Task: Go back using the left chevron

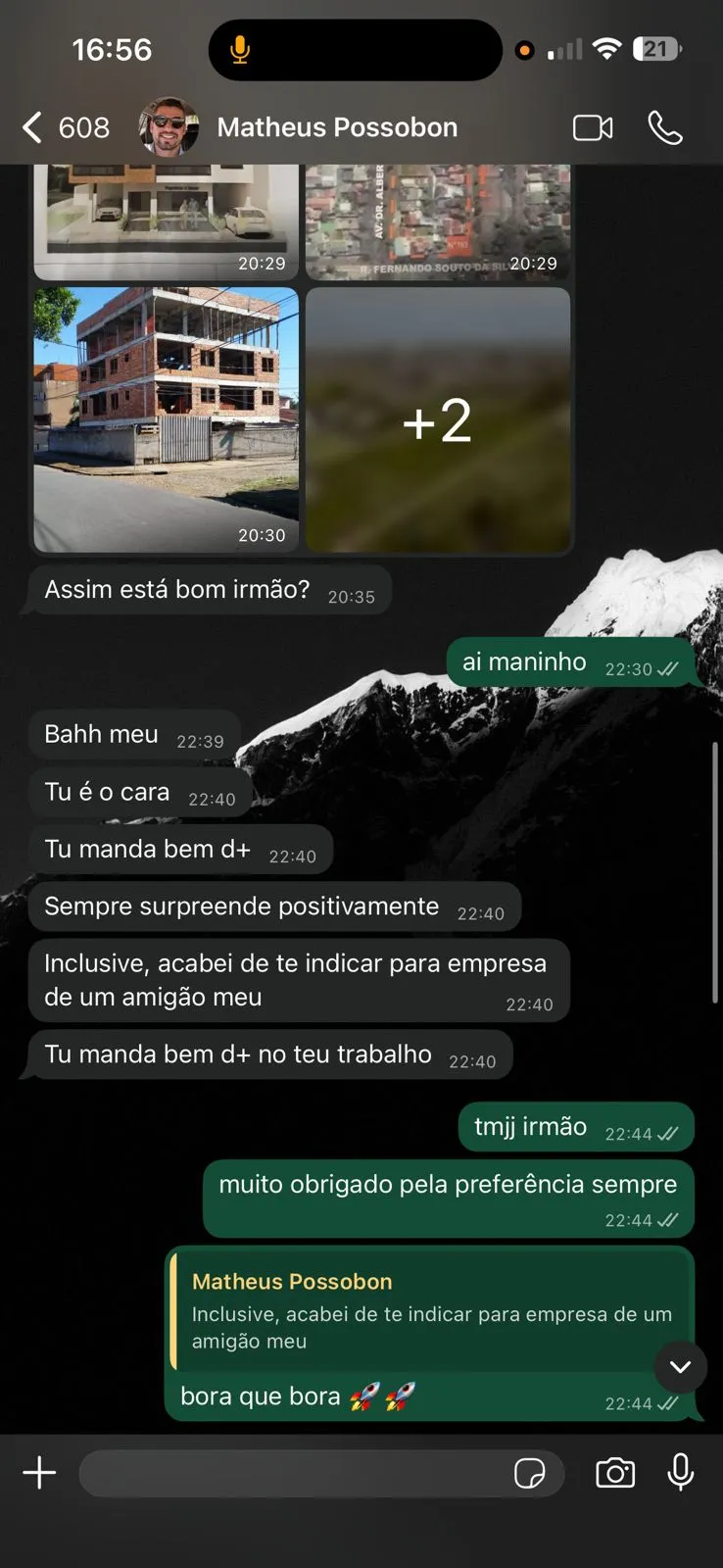Action: pyautogui.click(x=31, y=127)
